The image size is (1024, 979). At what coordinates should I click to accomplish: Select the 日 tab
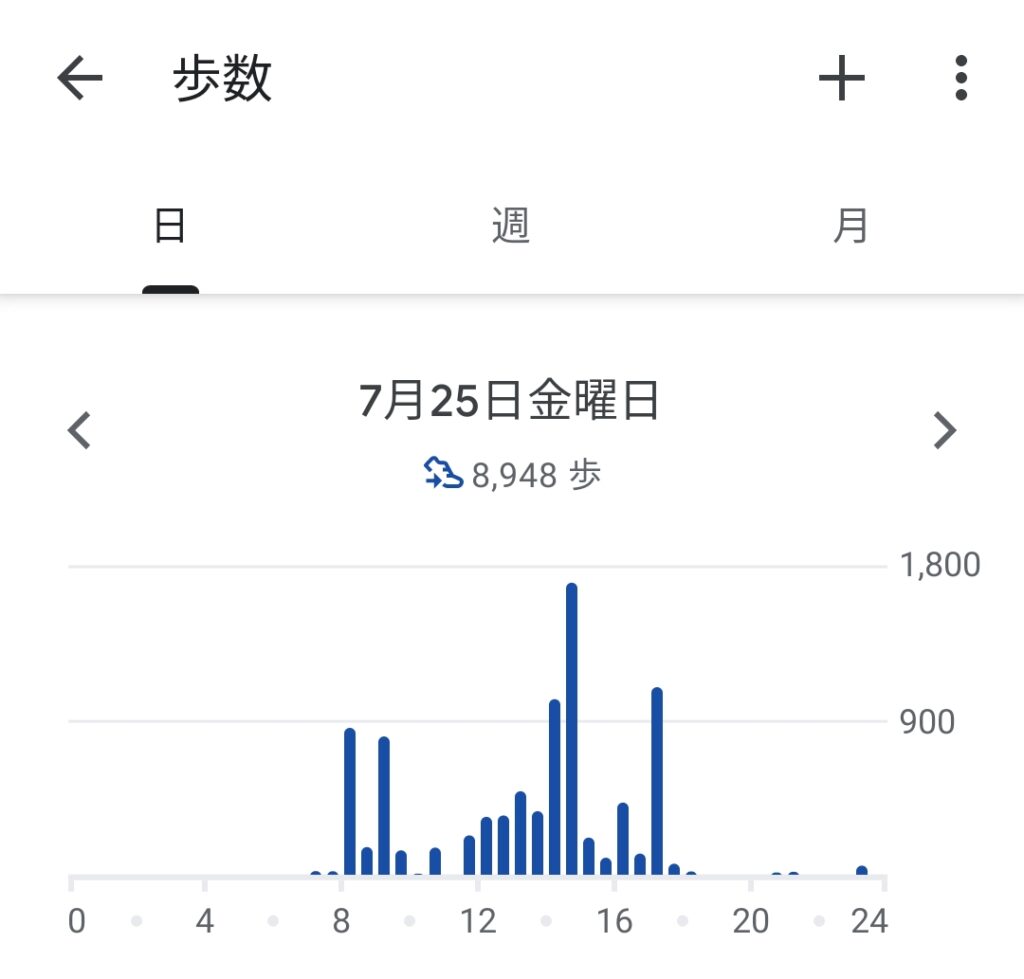click(x=170, y=227)
